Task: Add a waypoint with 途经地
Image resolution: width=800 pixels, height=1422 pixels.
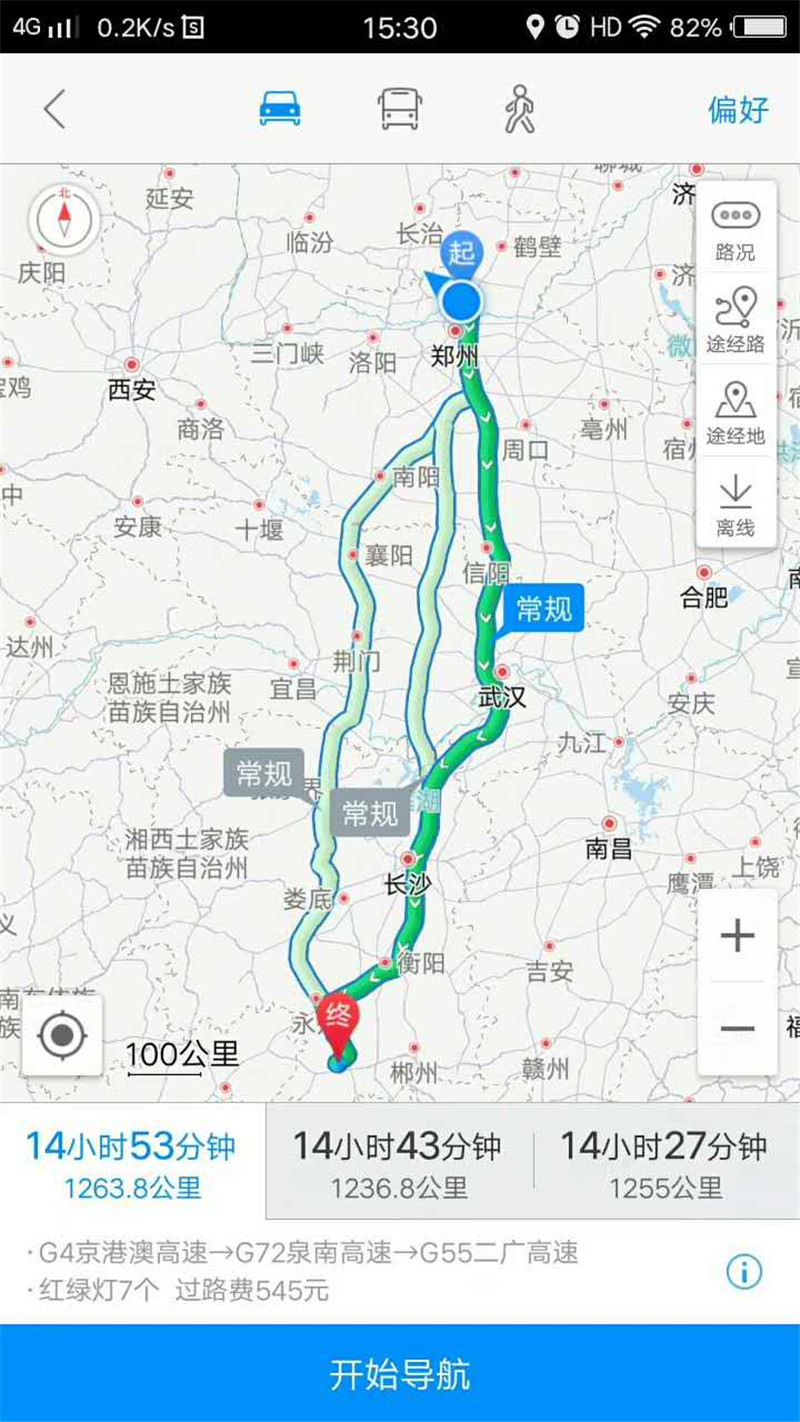Action: (736, 412)
